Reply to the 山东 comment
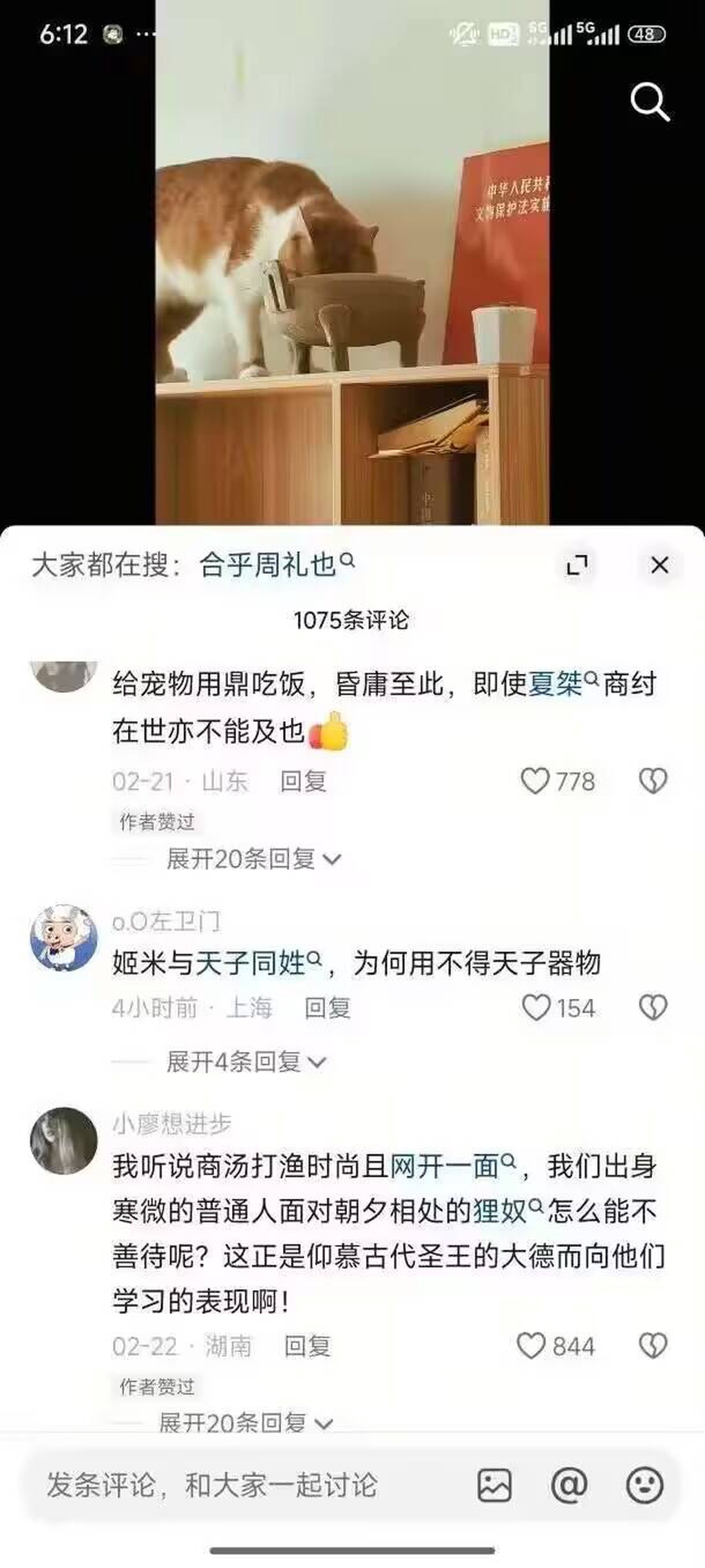This screenshot has width=705, height=1568. tap(303, 781)
